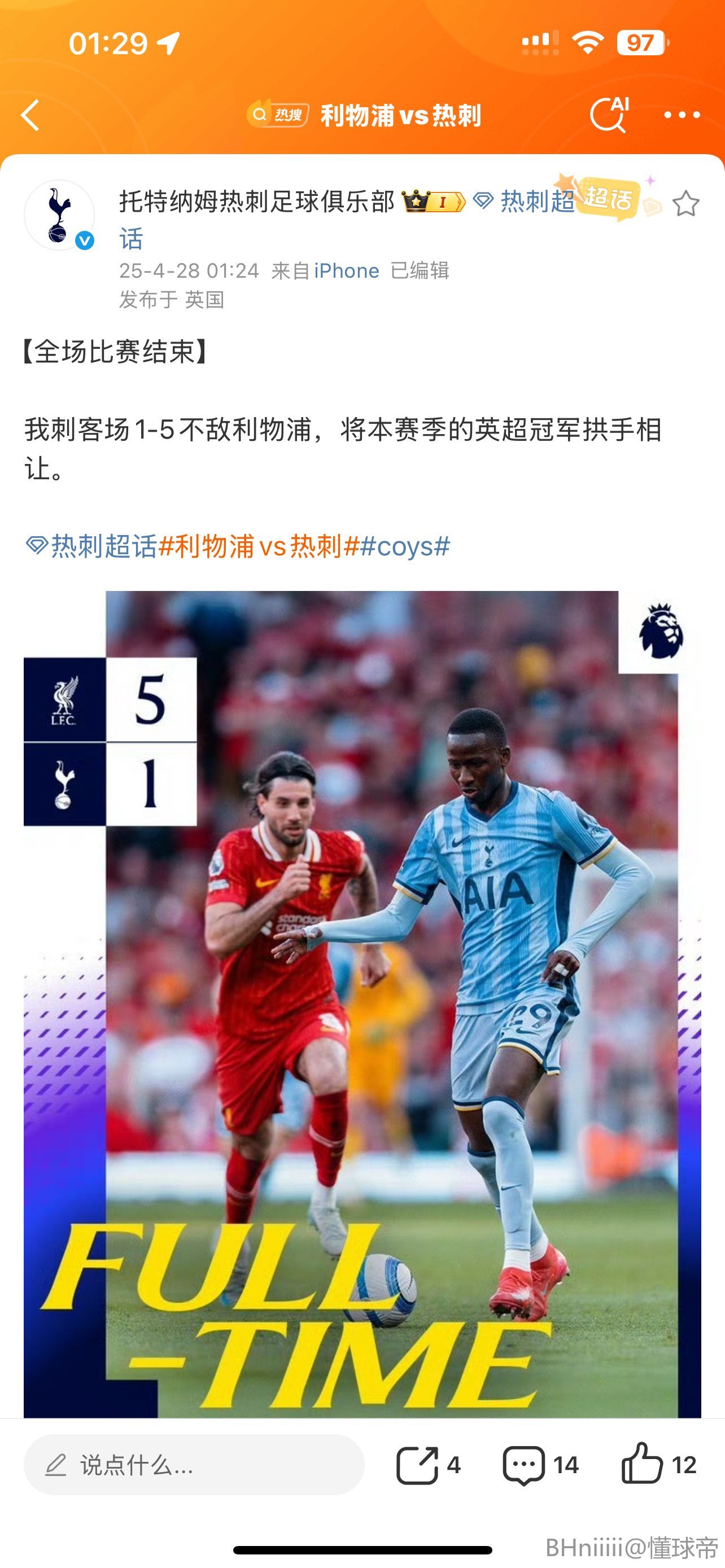The width and height of the screenshot is (725, 1568).
Task: Open 托特纳姆热刺足球俱乐部 profile avatar
Action: click(59, 215)
